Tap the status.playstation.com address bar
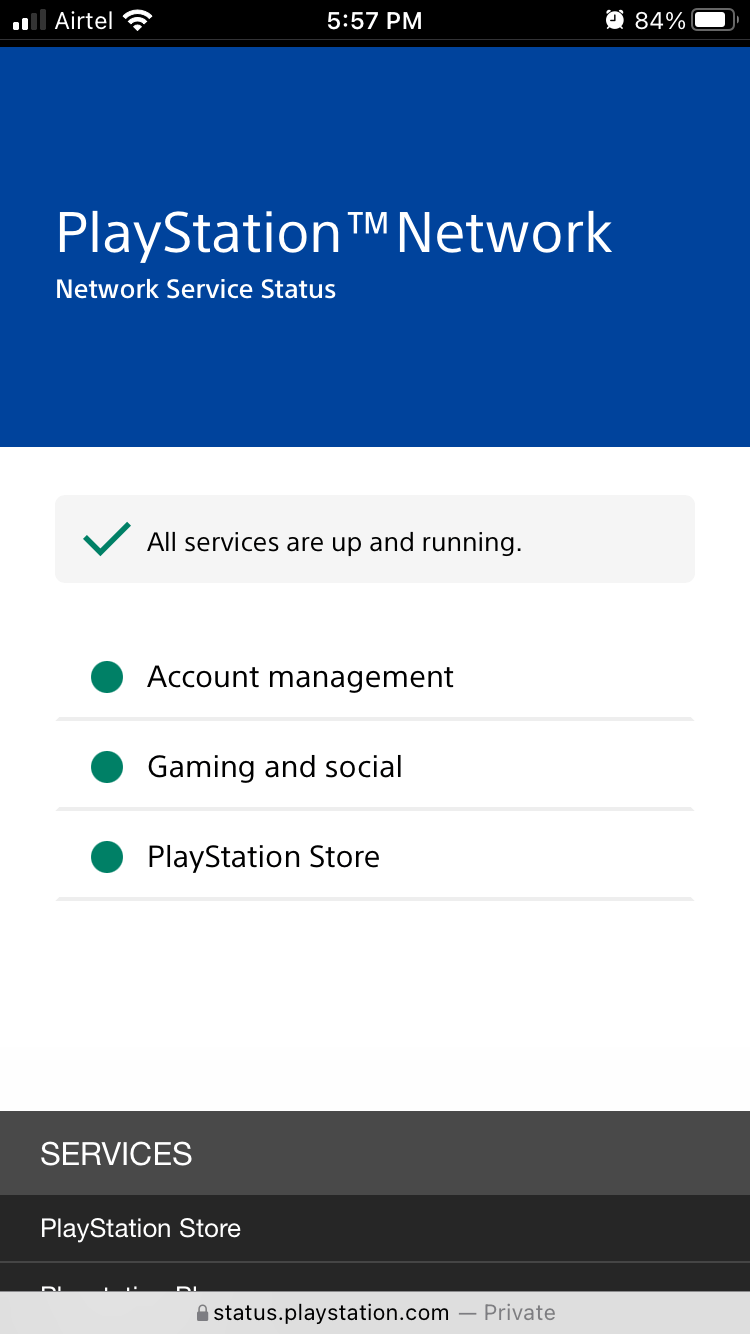750x1334 pixels. coord(375,1312)
